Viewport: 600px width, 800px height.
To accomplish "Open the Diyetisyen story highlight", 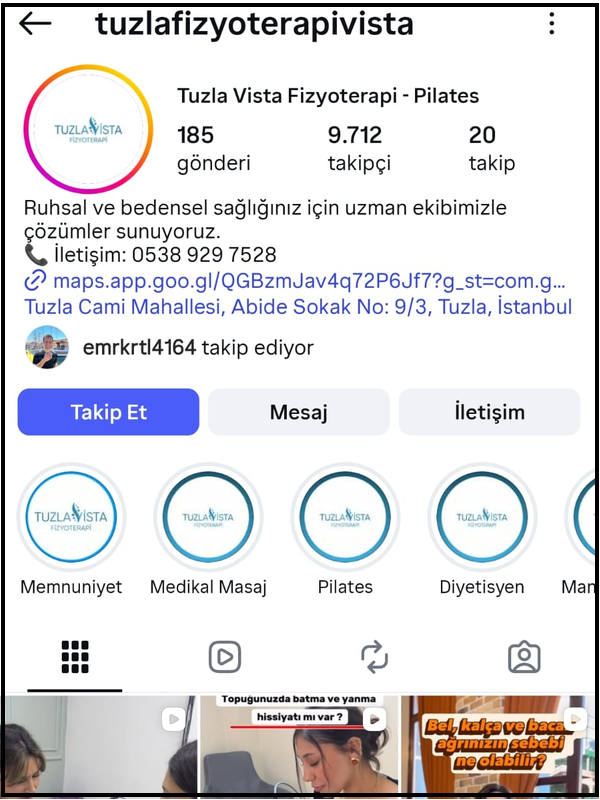I will 482,517.
